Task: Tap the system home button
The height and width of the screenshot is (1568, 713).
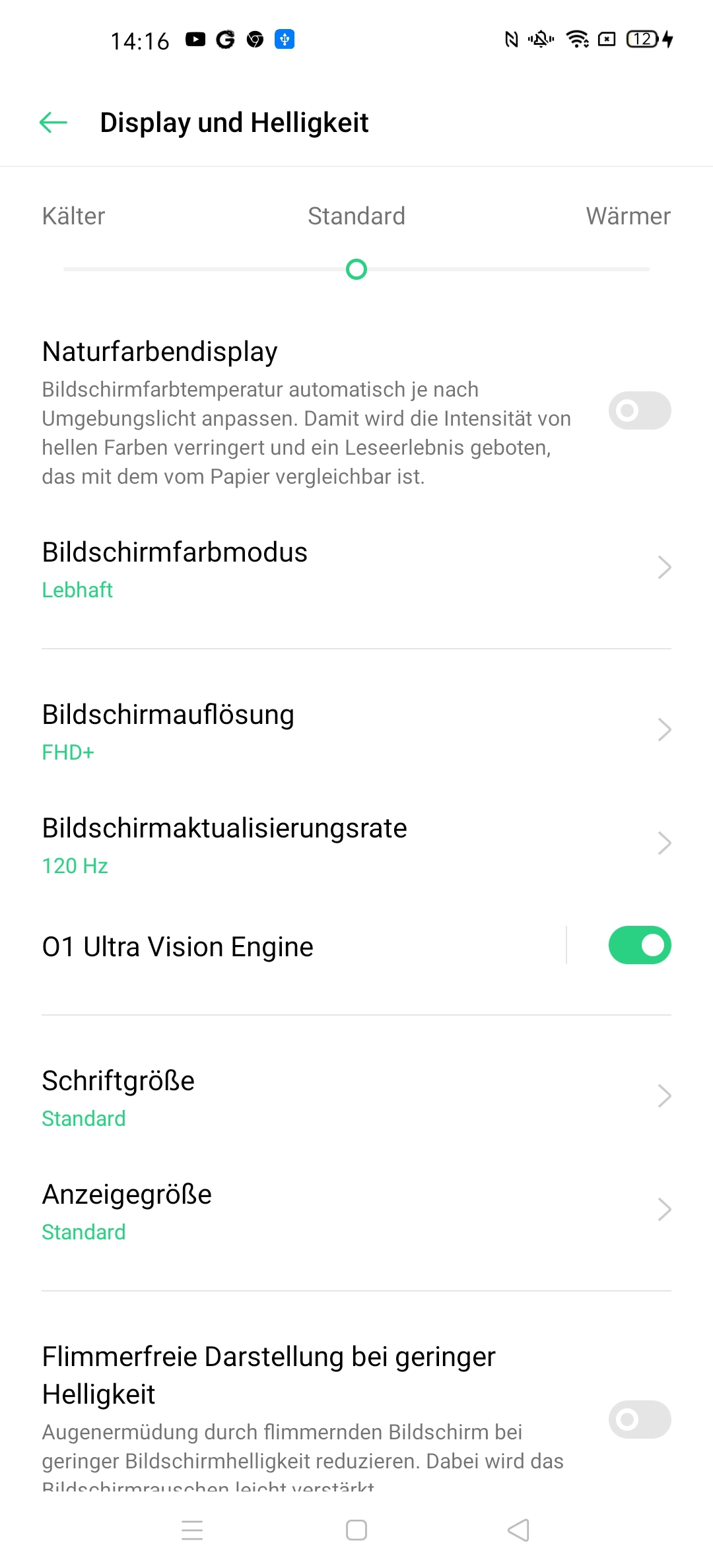Action: (x=356, y=1530)
